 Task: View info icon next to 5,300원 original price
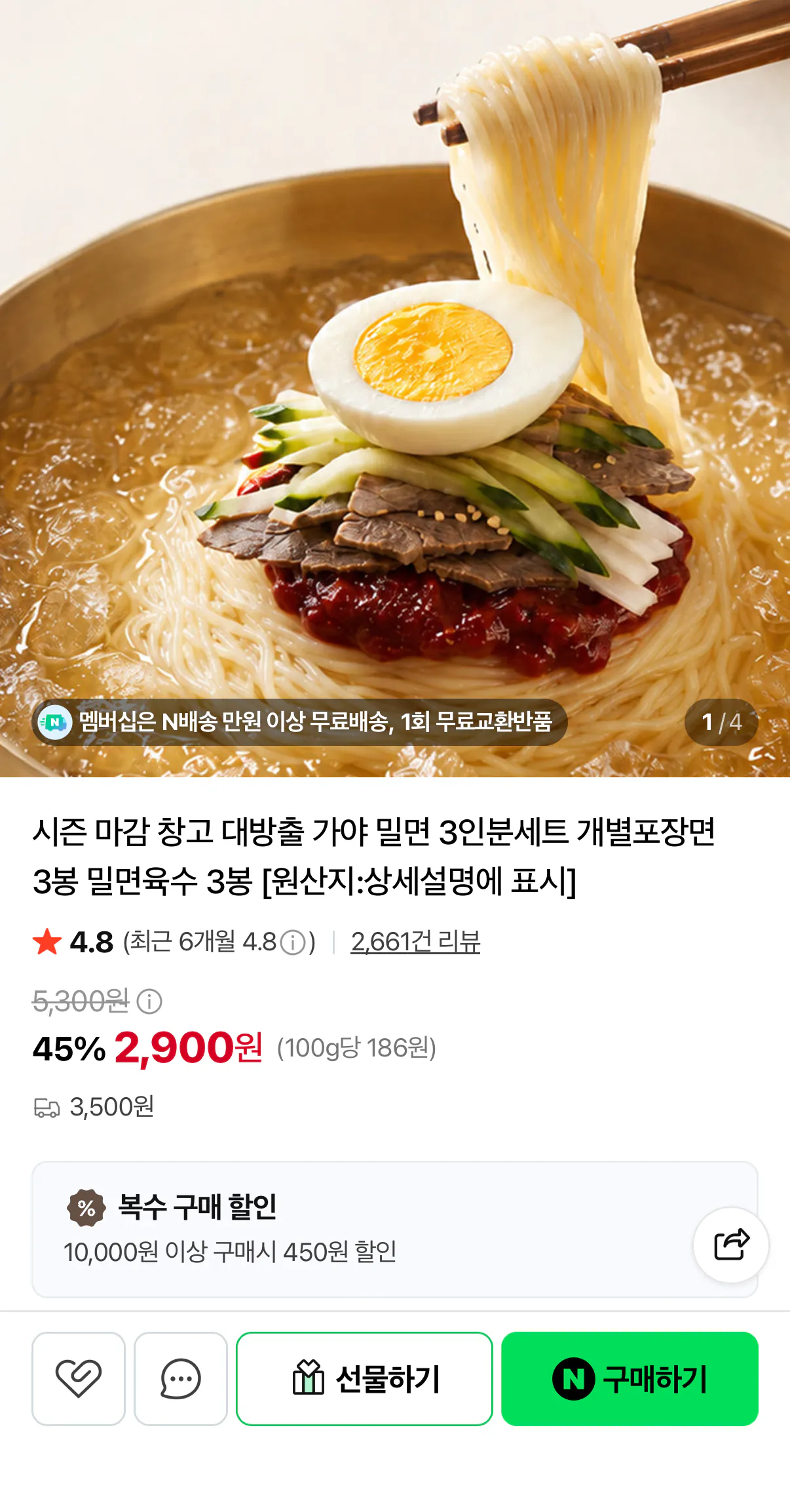pos(149,1001)
